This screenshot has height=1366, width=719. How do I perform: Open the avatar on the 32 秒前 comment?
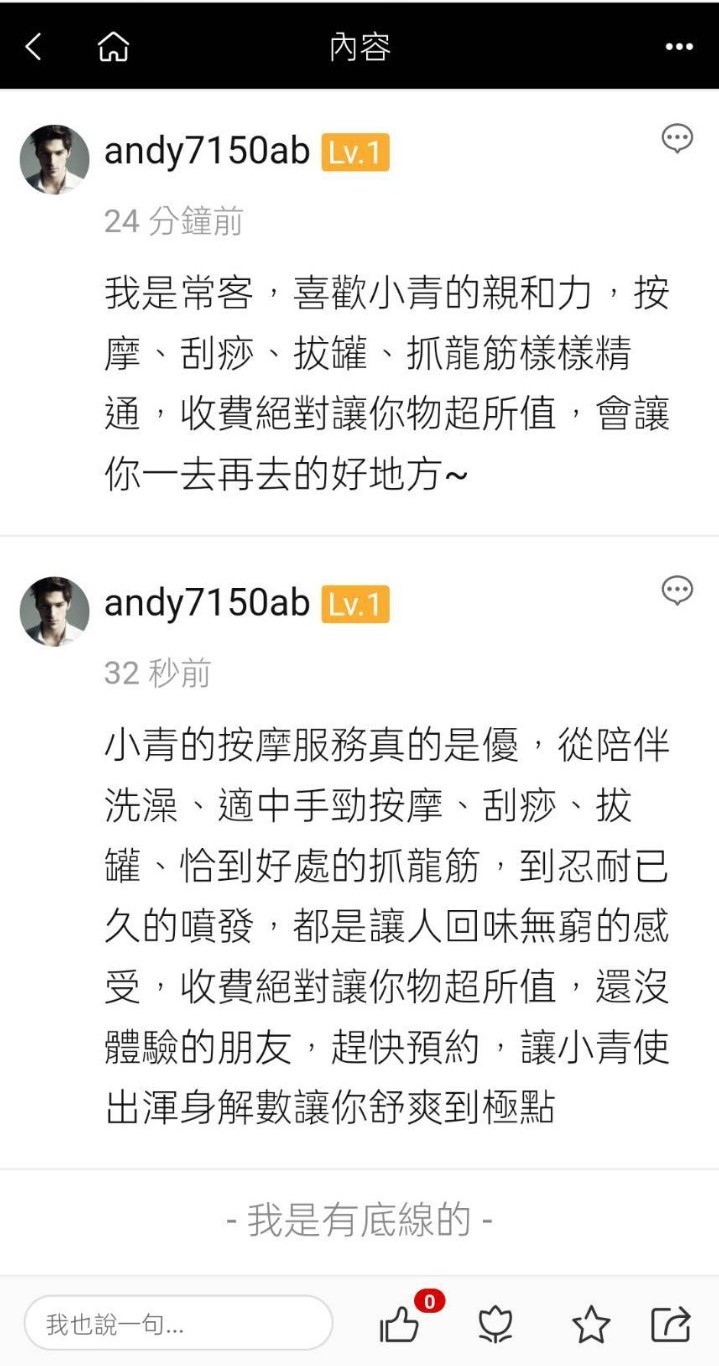pos(55,610)
